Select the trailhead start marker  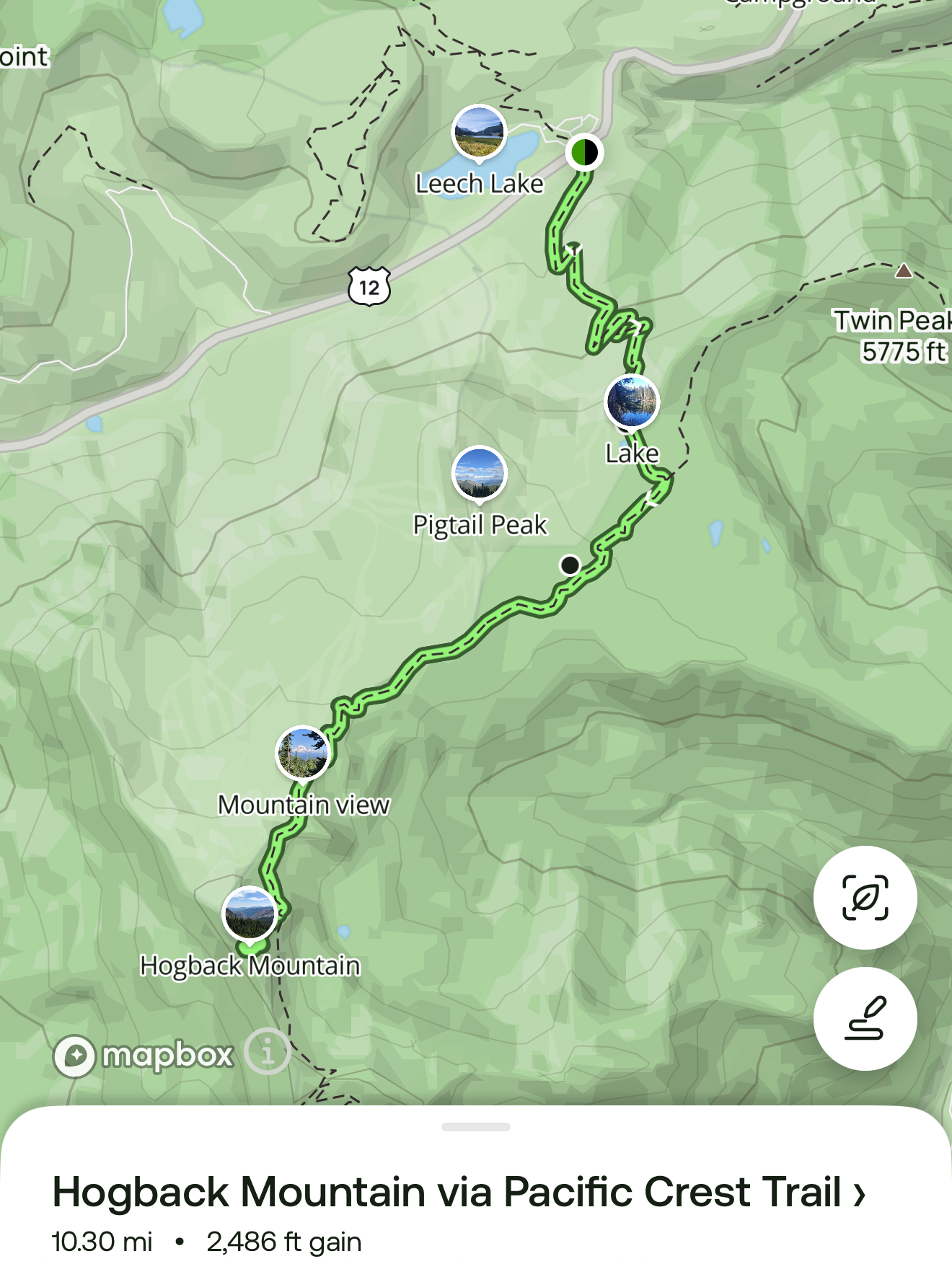click(x=583, y=153)
